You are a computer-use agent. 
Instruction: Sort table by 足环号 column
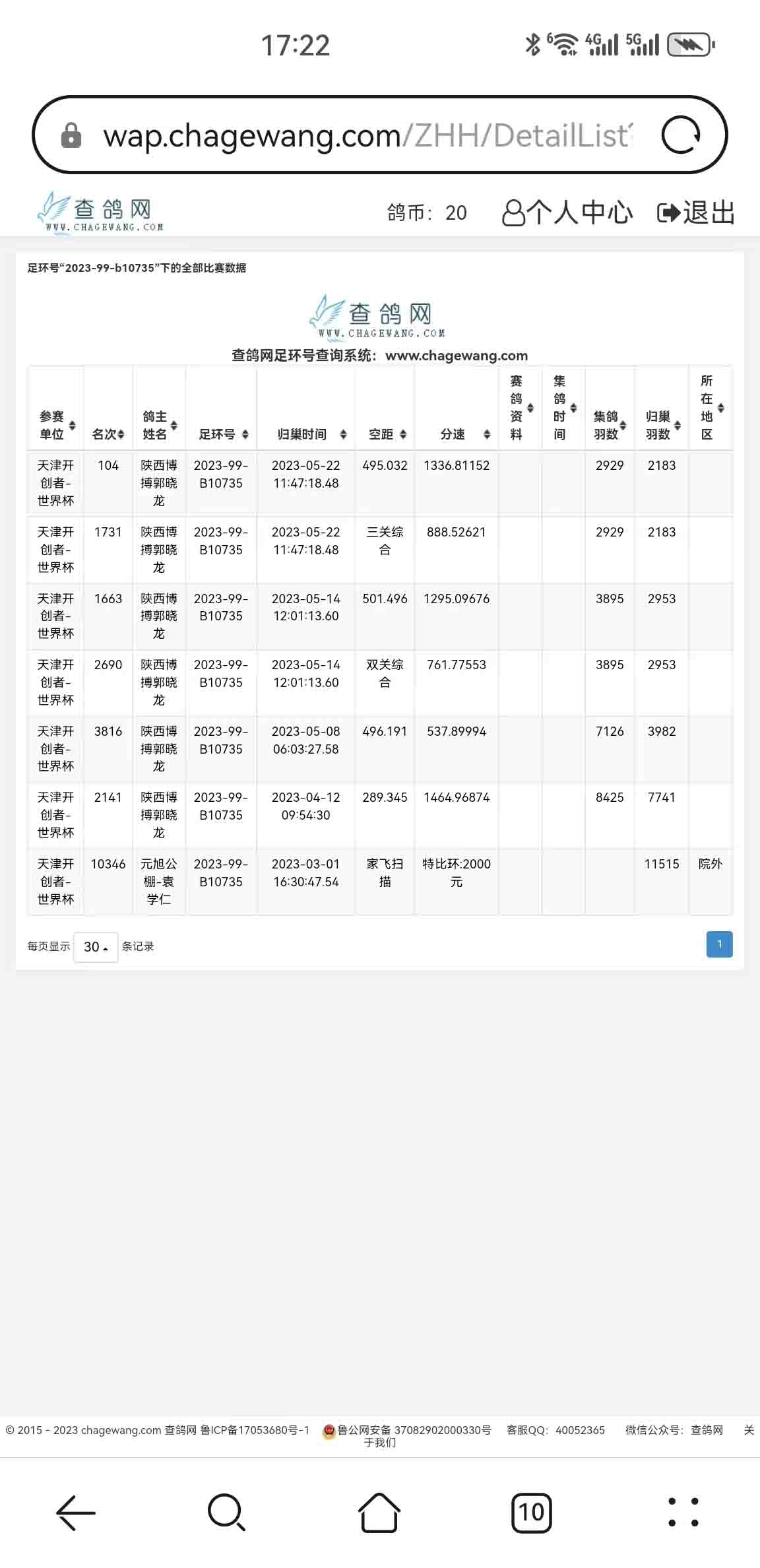[x=222, y=434]
